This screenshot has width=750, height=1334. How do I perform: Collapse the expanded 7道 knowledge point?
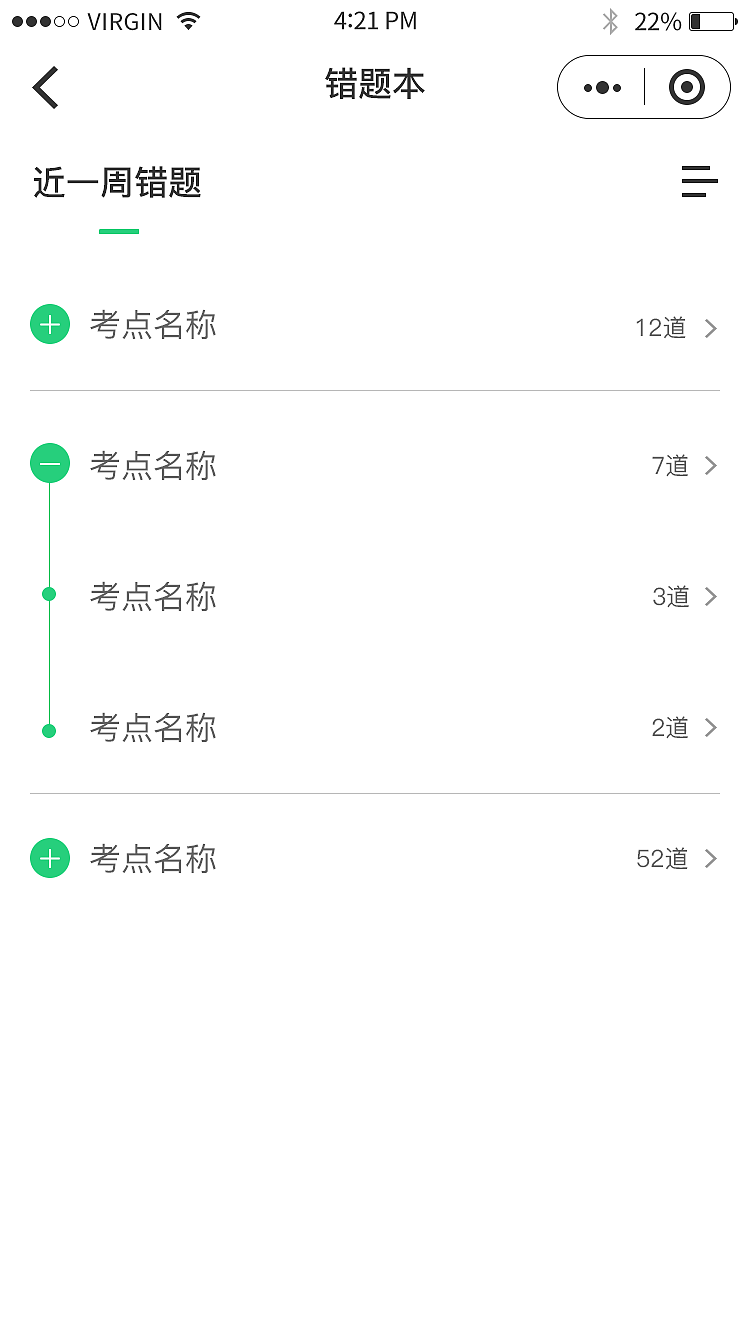[x=50, y=464]
